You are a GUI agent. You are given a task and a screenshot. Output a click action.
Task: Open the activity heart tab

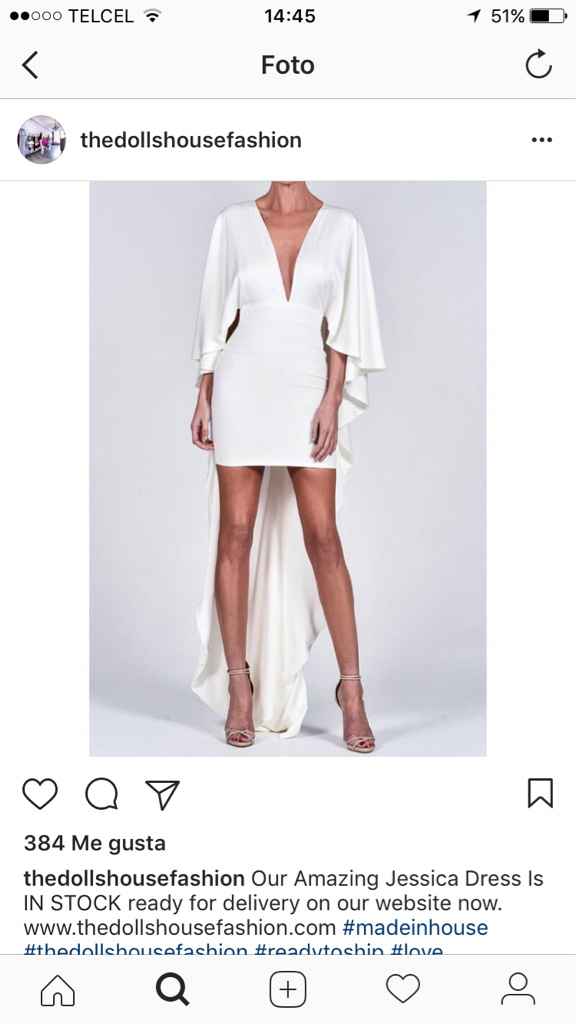coord(403,989)
